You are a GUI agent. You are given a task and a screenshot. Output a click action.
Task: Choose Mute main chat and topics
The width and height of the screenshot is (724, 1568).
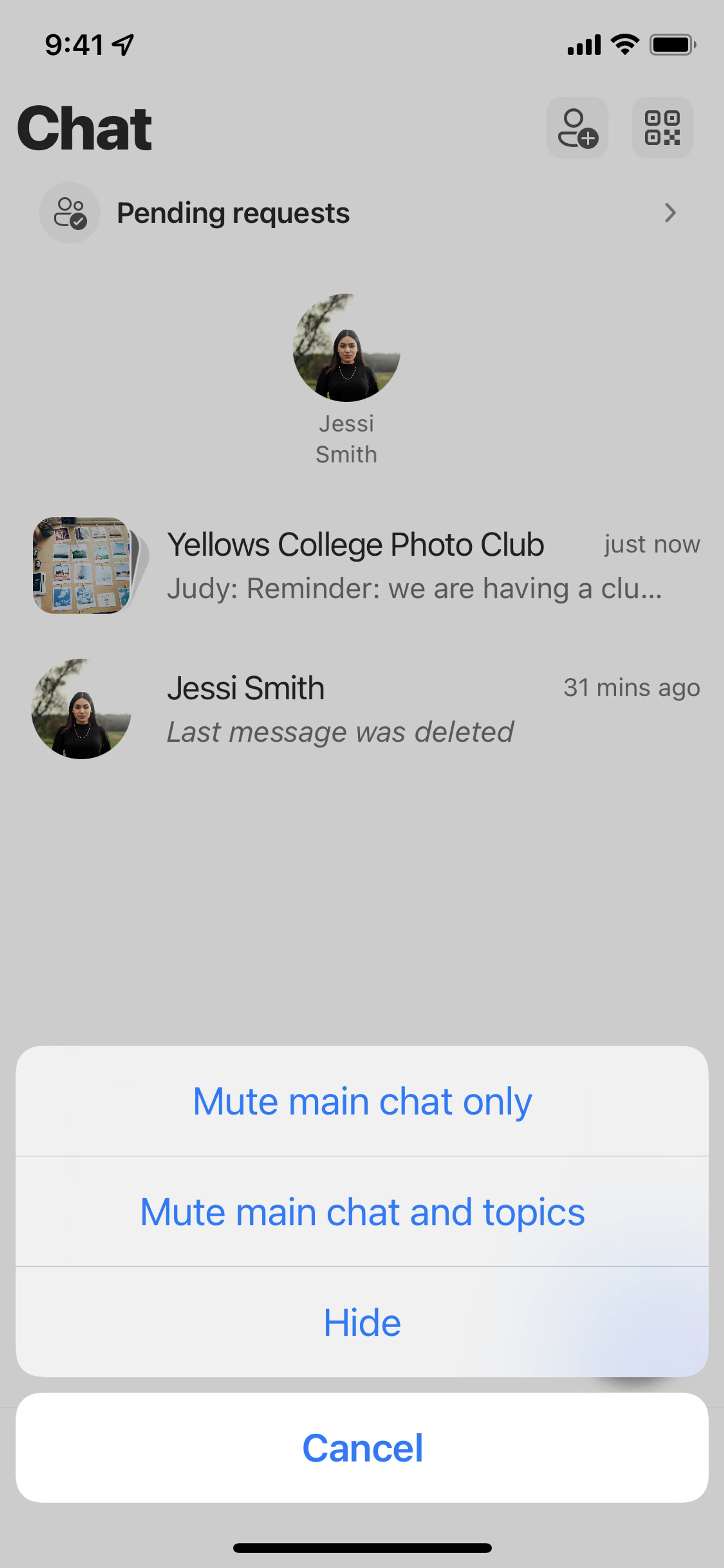click(x=362, y=1212)
